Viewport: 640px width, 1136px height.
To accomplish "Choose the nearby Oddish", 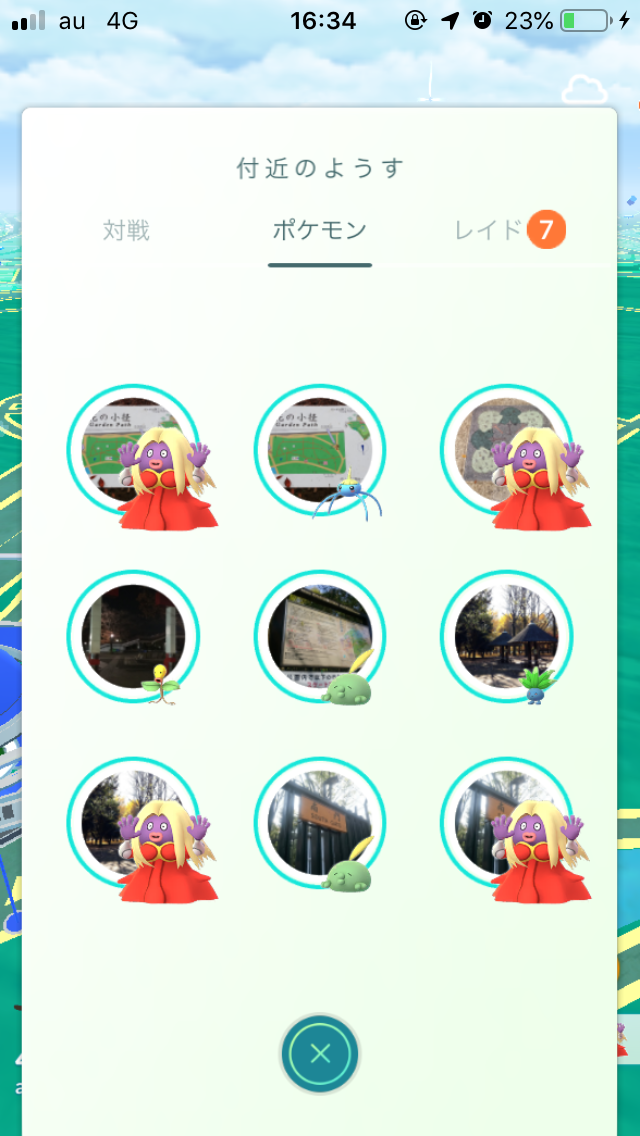I will (506, 637).
